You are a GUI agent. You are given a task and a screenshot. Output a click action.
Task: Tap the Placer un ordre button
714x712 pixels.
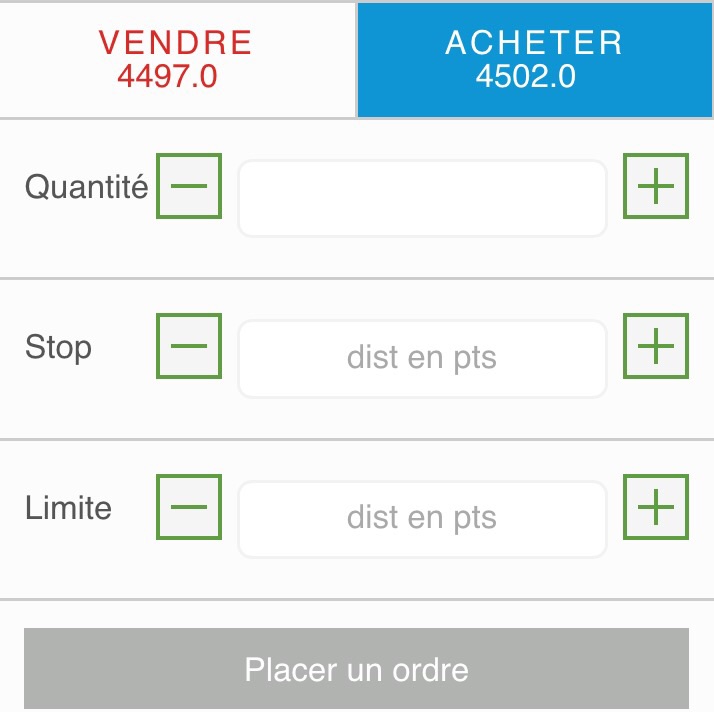356,668
